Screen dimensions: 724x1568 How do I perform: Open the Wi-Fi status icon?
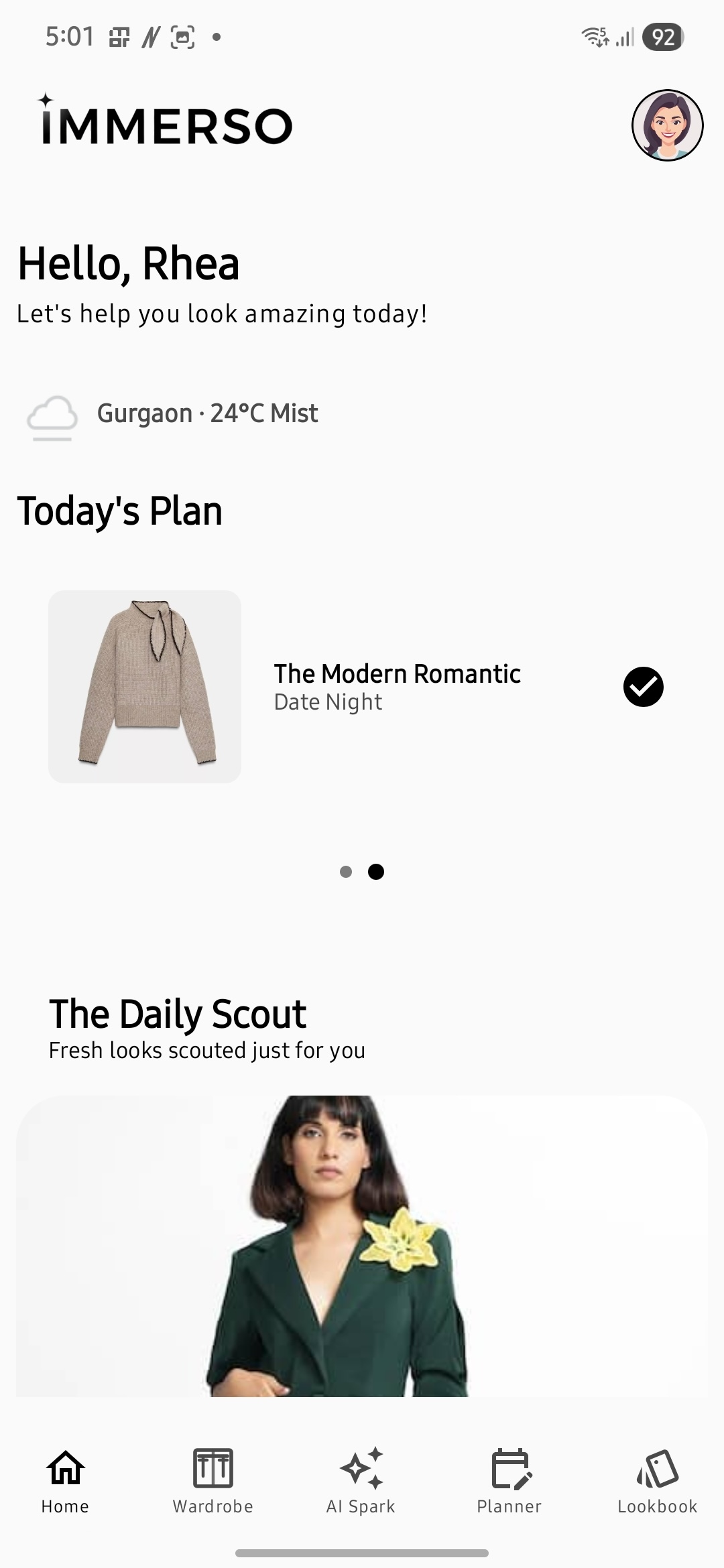click(x=595, y=37)
